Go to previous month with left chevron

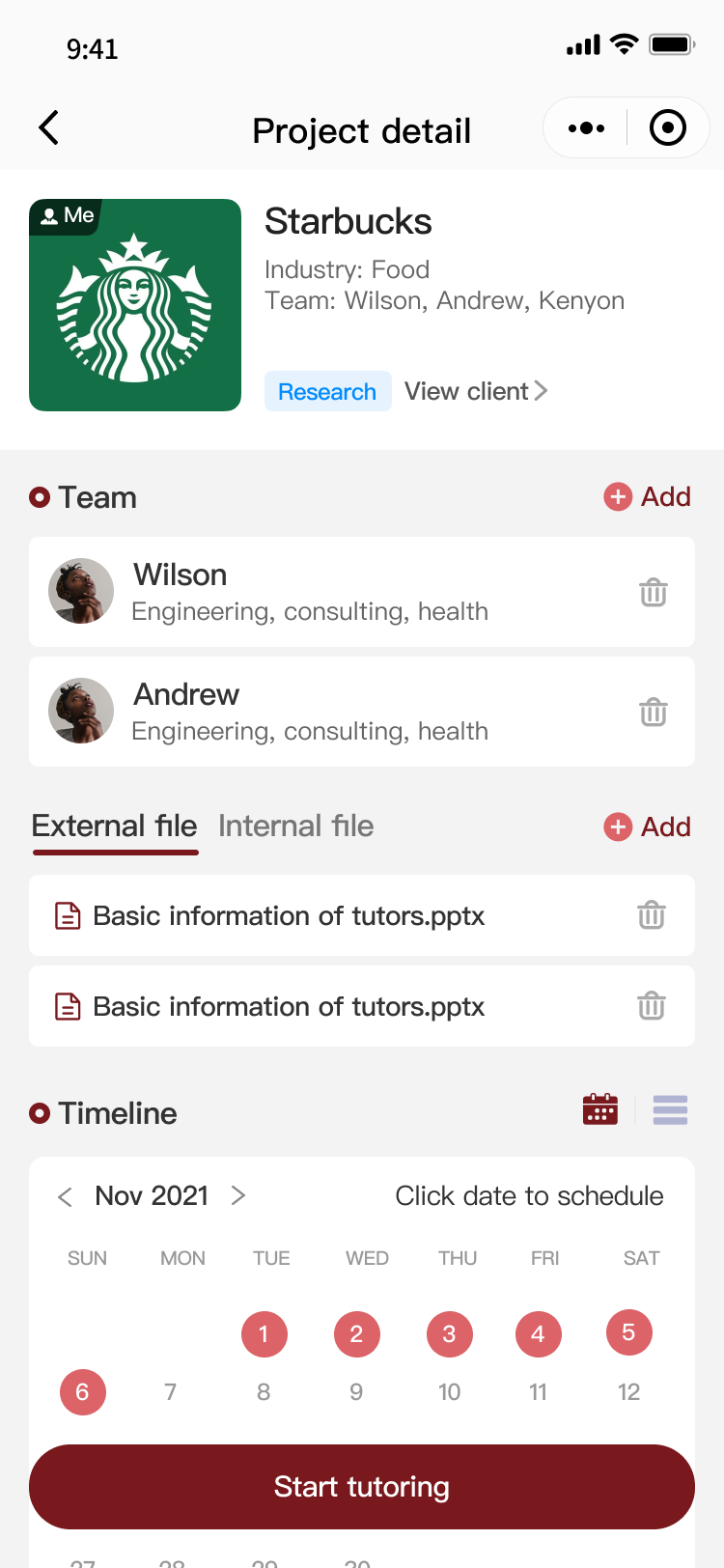pos(64,1196)
